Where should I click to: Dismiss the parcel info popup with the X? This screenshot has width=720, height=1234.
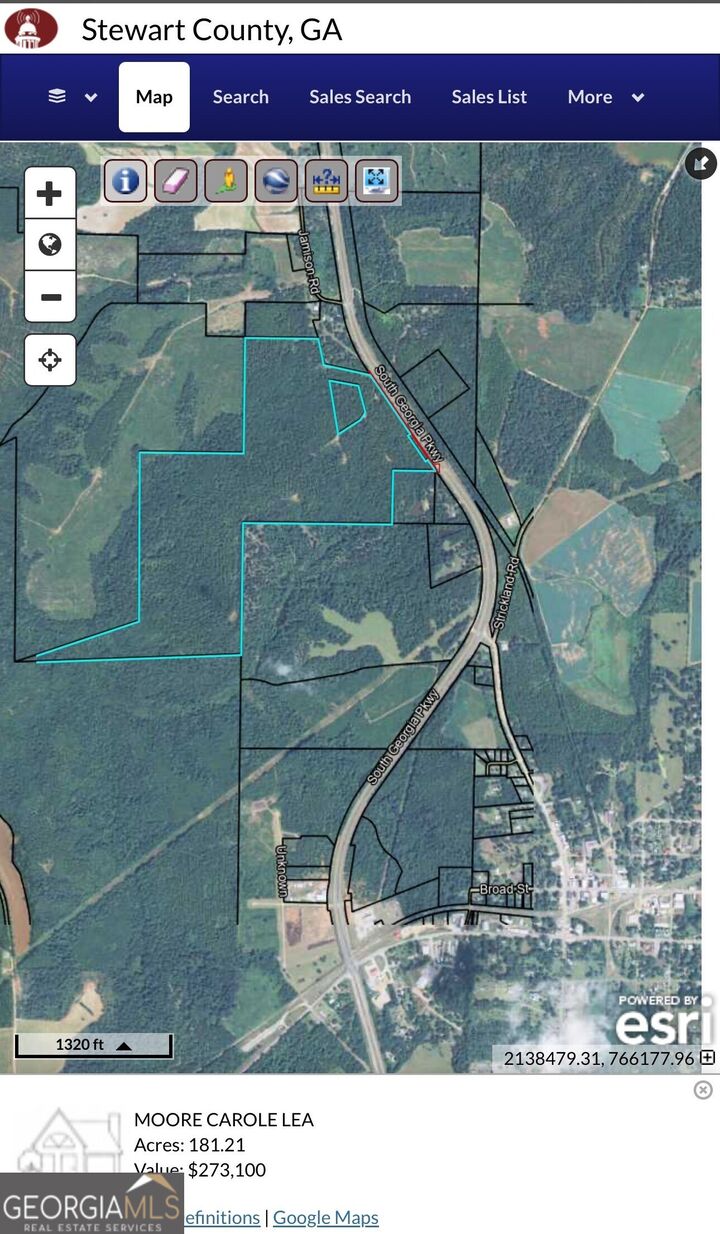pyautogui.click(x=705, y=1091)
